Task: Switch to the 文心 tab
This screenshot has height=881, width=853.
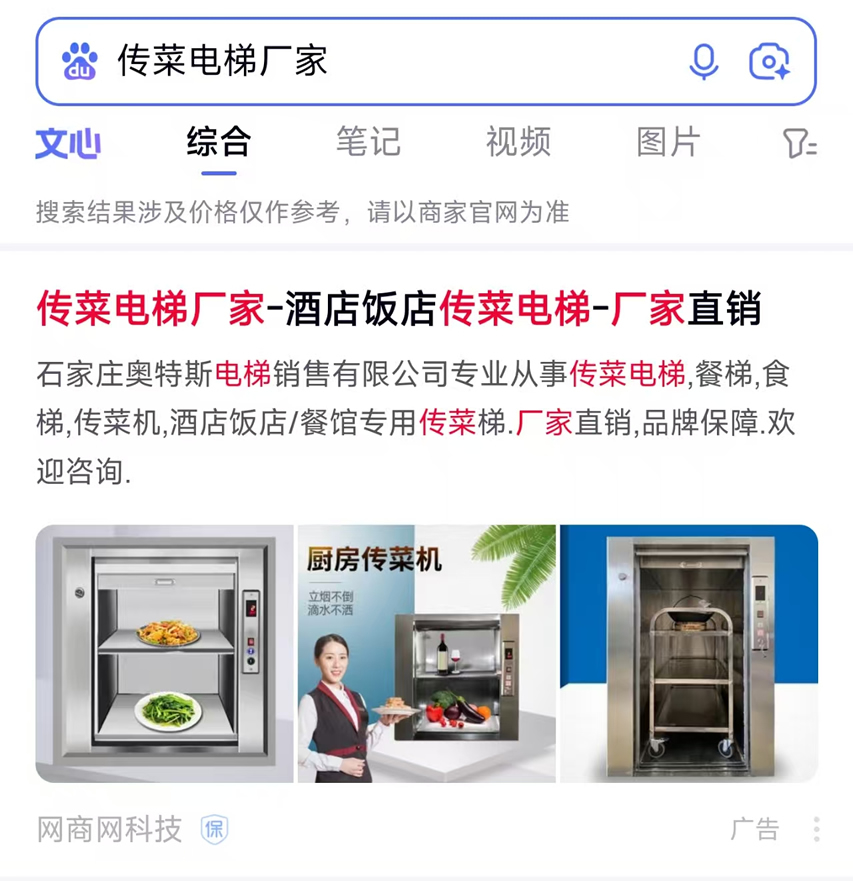Action: point(66,143)
